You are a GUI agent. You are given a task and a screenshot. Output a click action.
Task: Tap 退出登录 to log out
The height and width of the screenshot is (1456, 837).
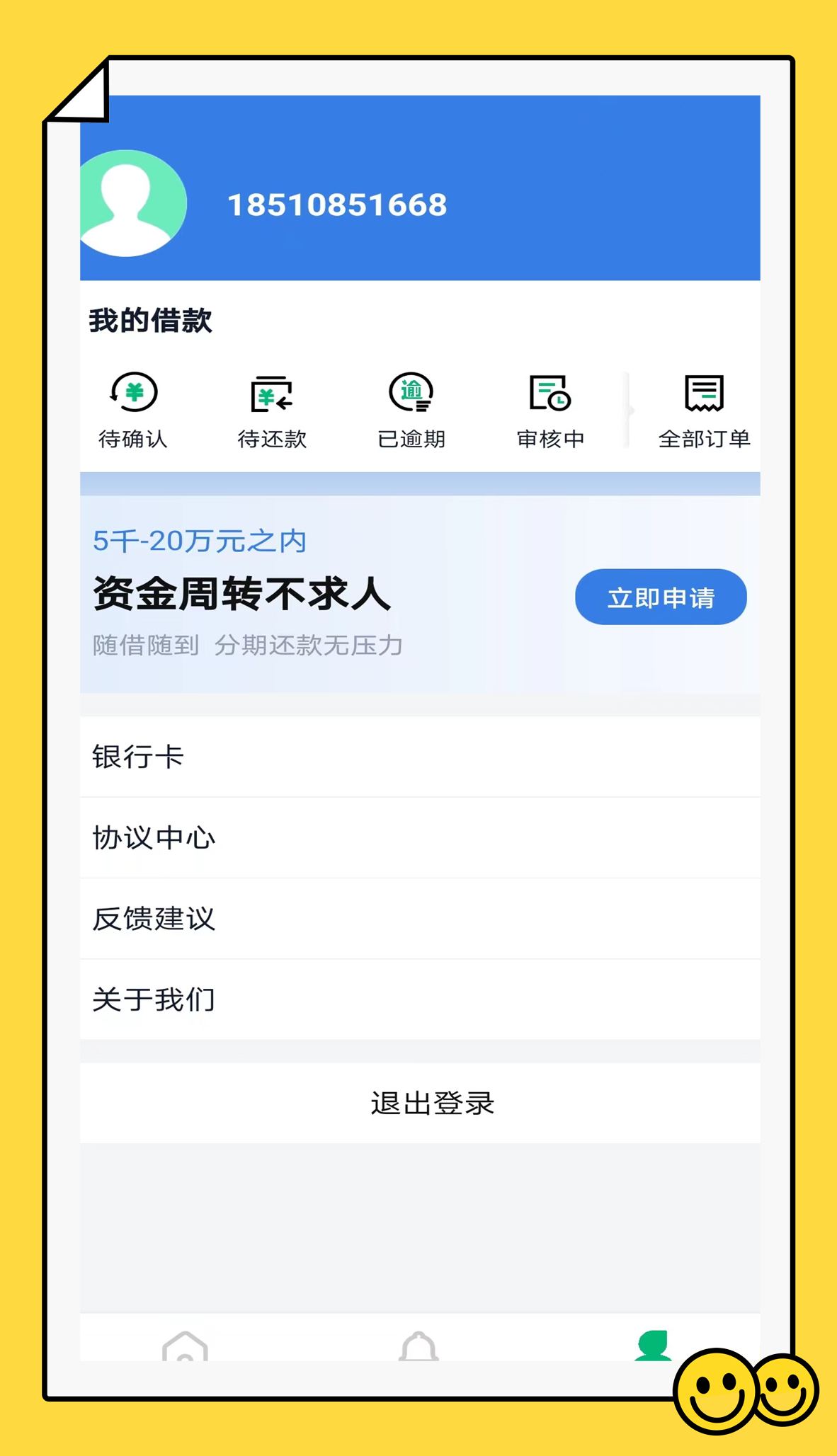tap(432, 1103)
